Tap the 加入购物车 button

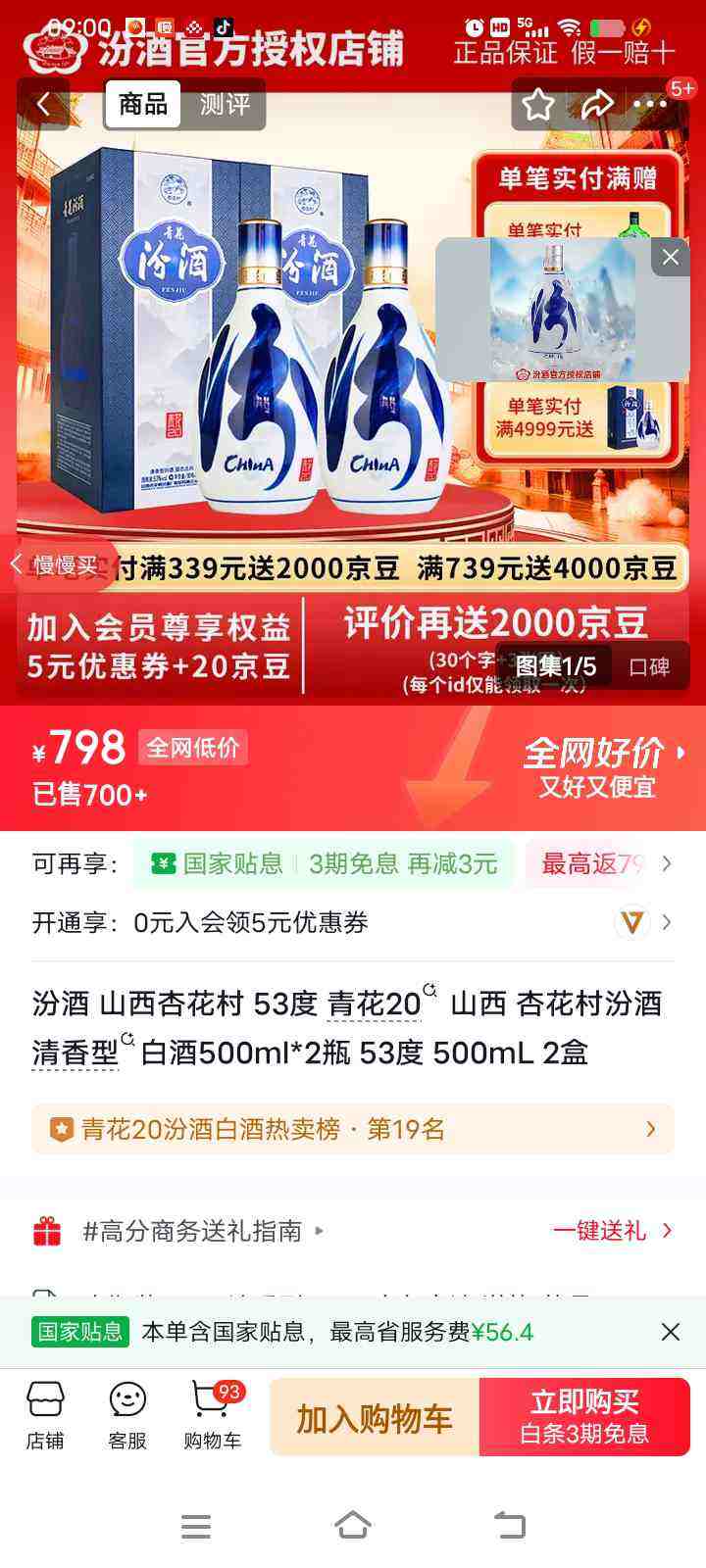click(373, 1417)
